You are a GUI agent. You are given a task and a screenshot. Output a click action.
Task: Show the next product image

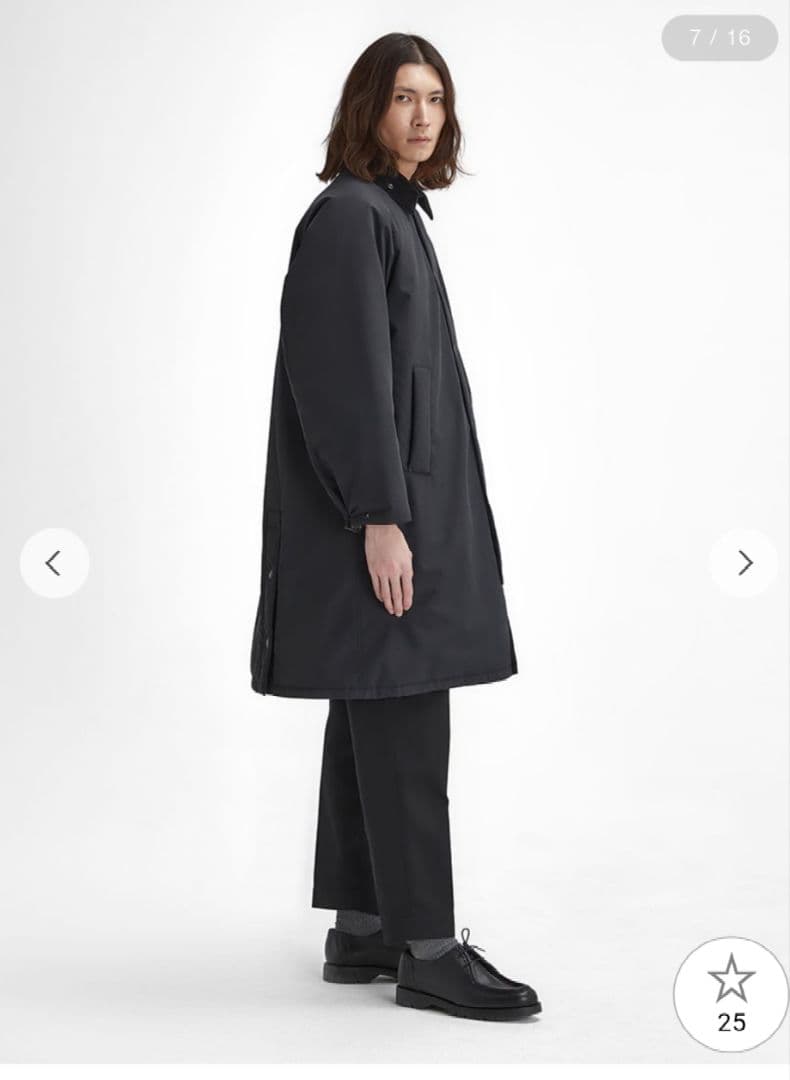[x=744, y=563]
